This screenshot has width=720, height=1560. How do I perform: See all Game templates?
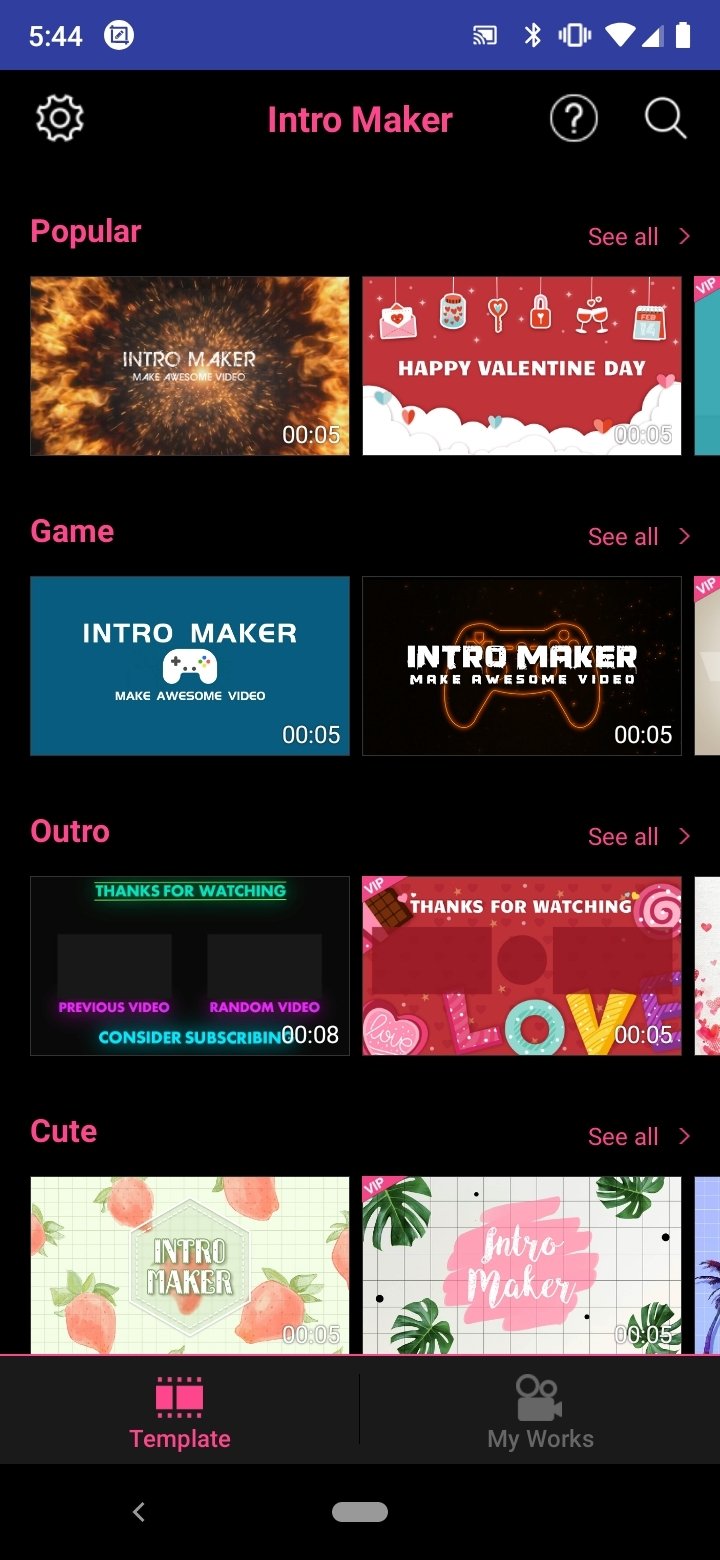[x=639, y=537]
